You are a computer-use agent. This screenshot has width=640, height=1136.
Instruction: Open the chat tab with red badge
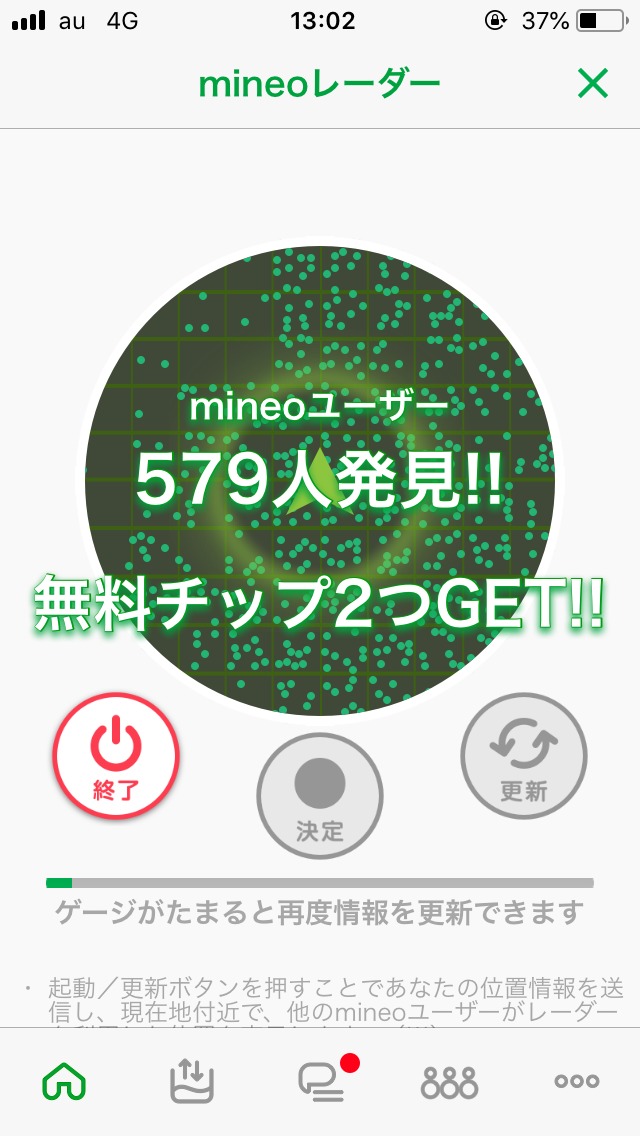pos(320,1081)
